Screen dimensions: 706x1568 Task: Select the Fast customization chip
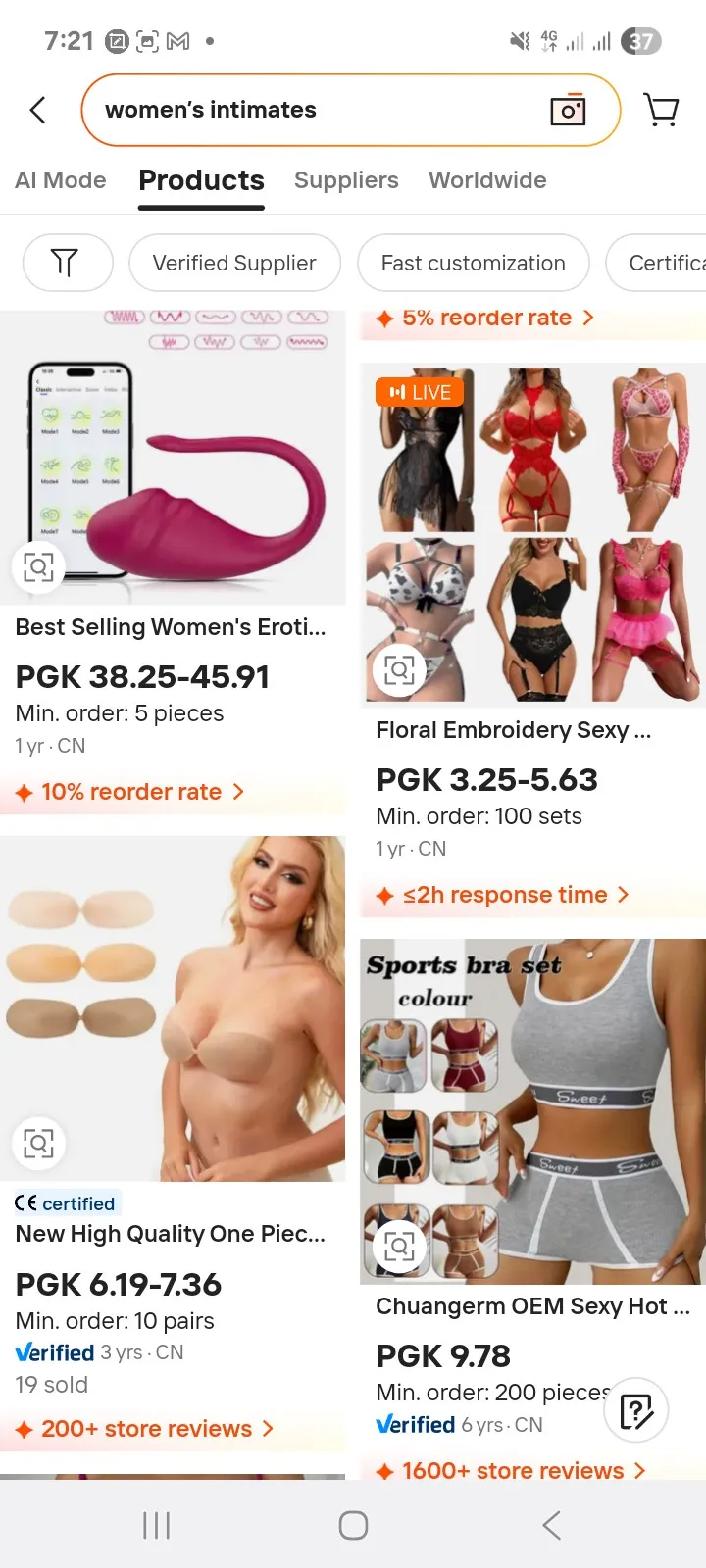click(473, 263)
